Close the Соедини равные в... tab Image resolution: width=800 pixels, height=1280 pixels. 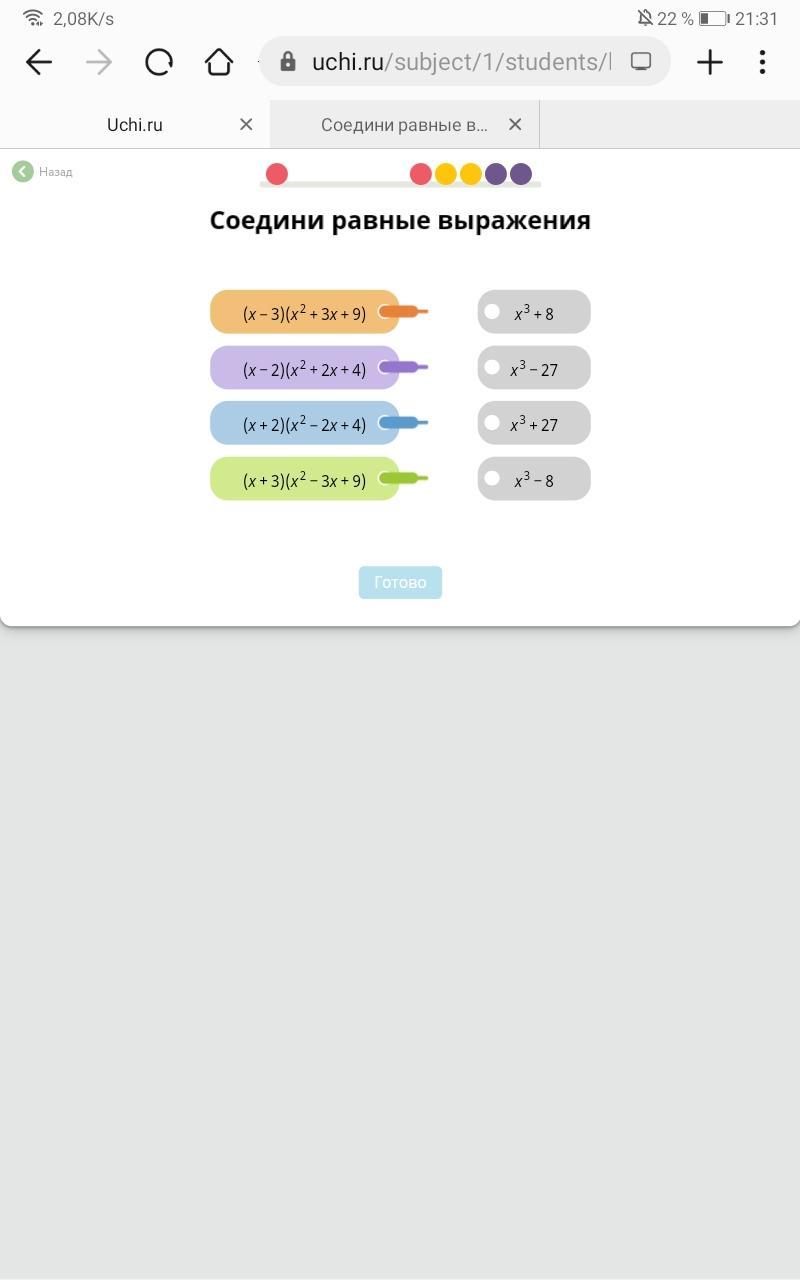(x=515, y=124)
